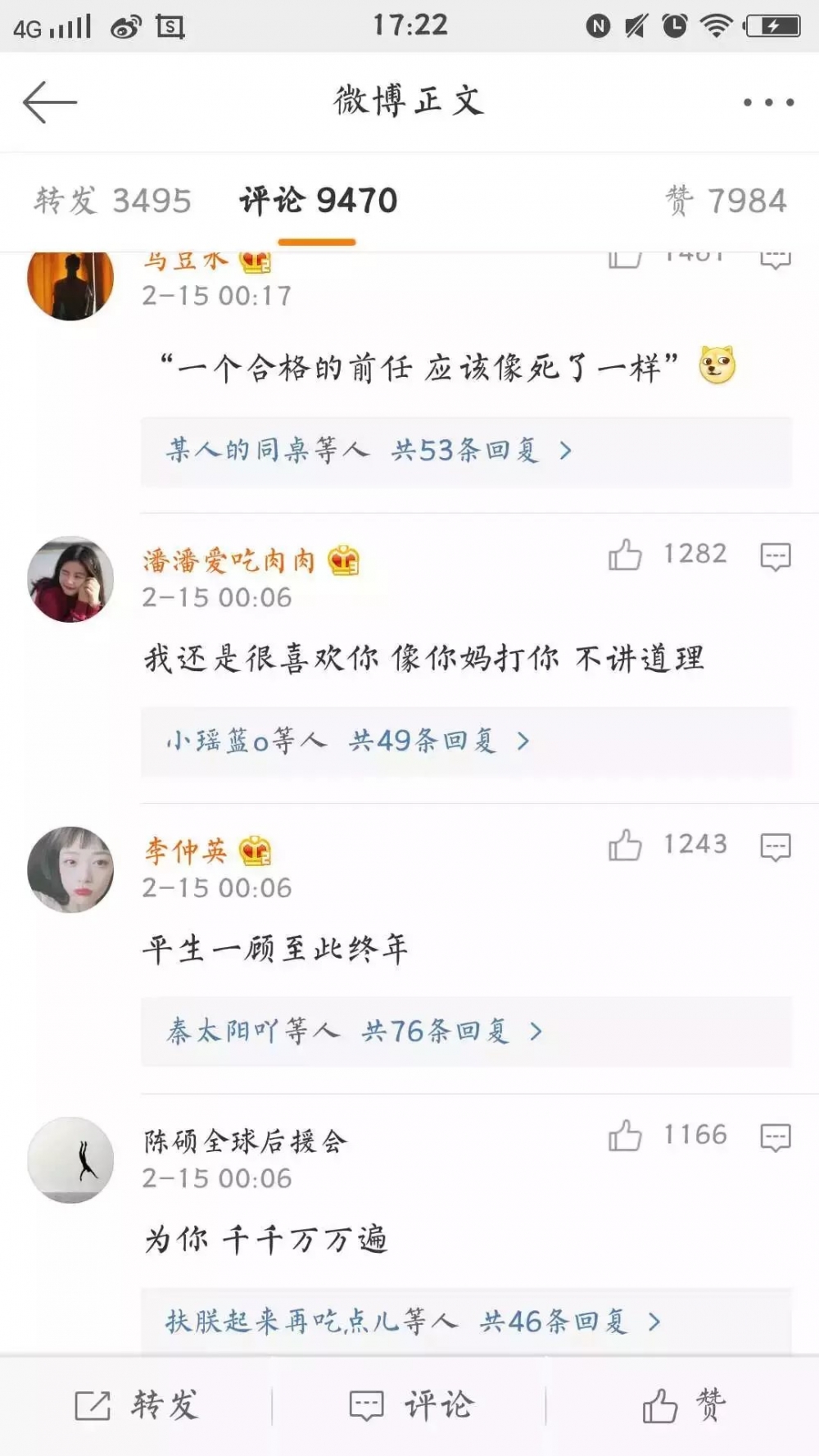Image resolution: width=819 pixels, height=1456 pixels.
Task: Tap the bottom 转发 repost button
Action: tap(136, 1405)
